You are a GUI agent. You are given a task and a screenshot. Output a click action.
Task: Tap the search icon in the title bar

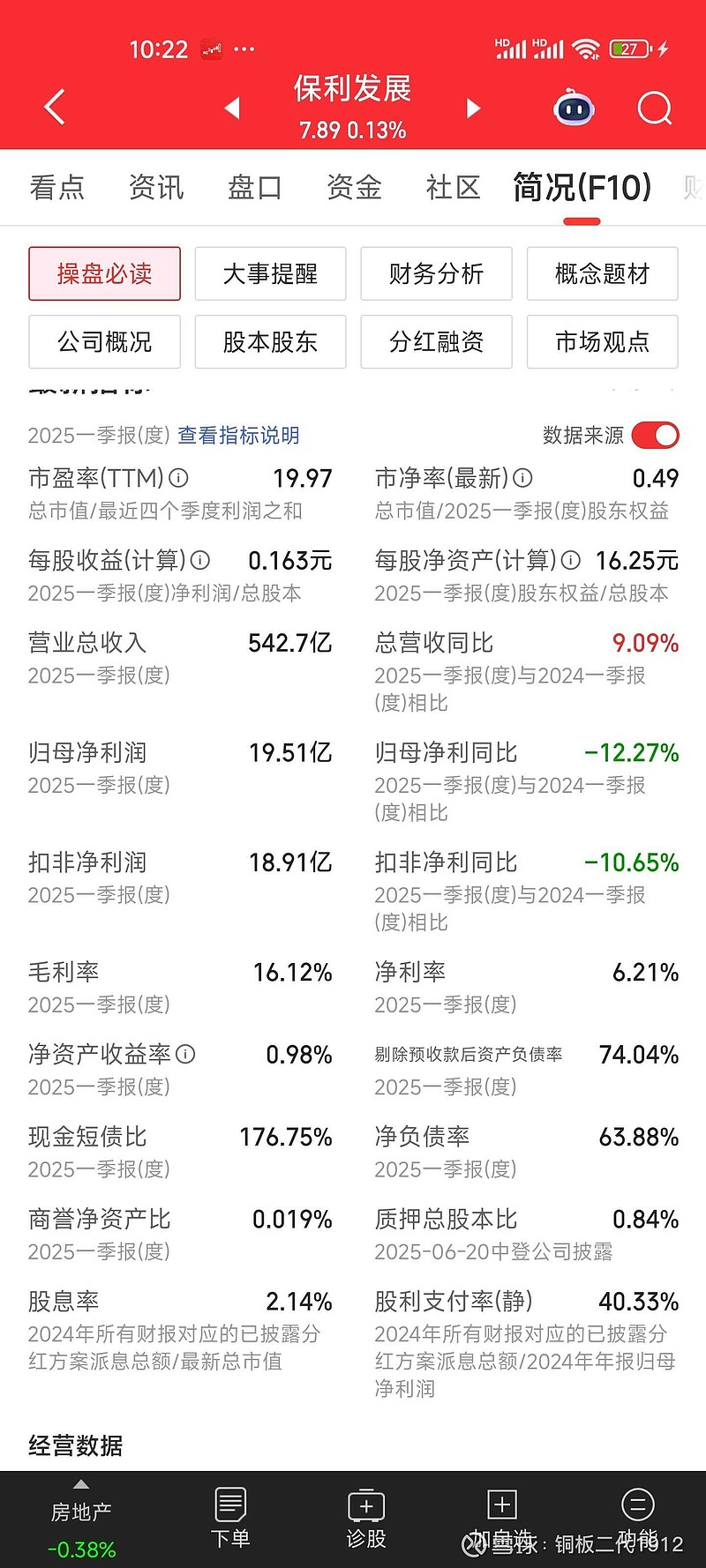[x=655, y=108]
